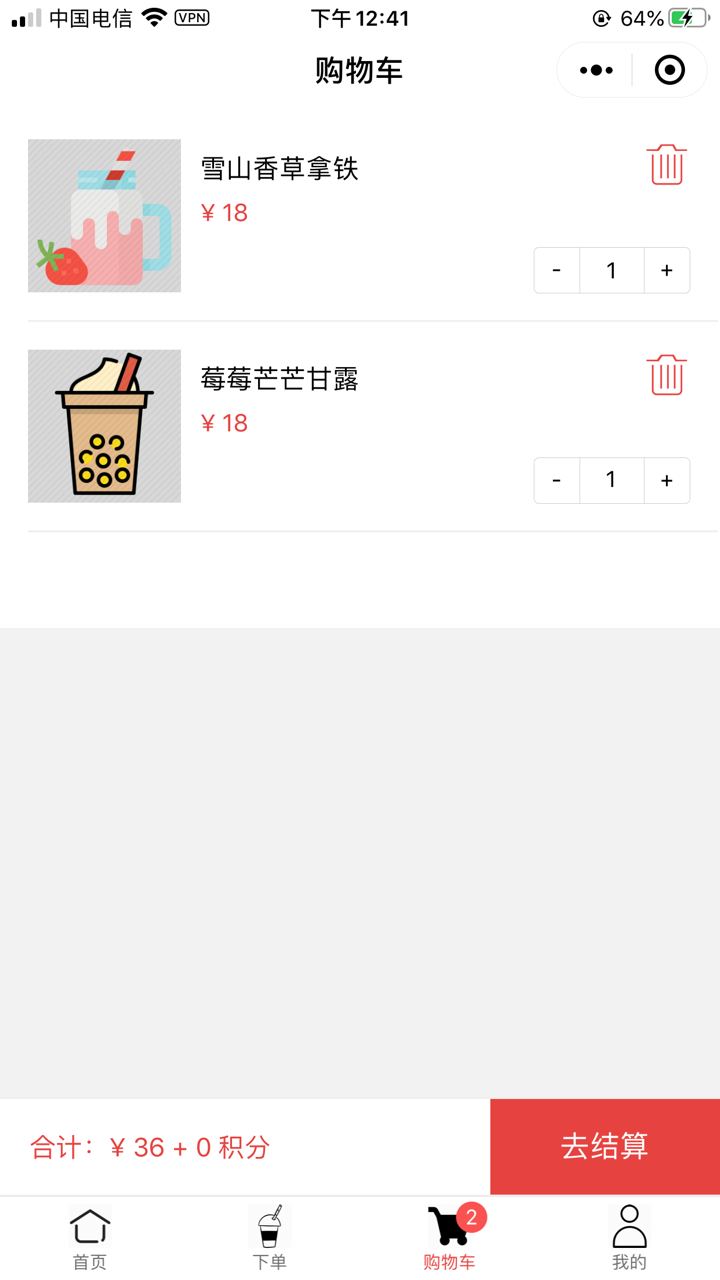The height and width of the screenshot is (1280, 720).
Task: Switch to the 下单 tab
Action: pos(270,1238)
